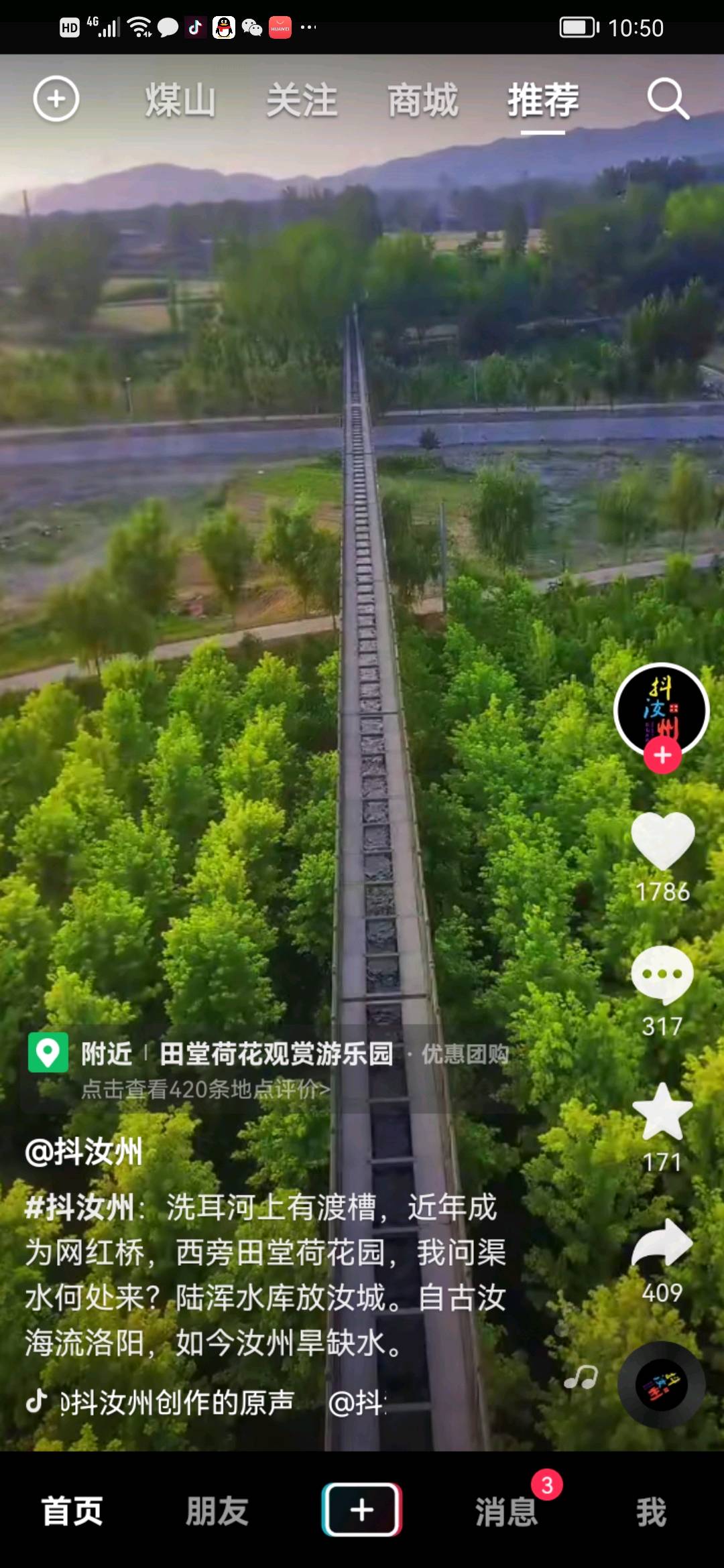Open the @抖汝州 username link

[84, 1152]
